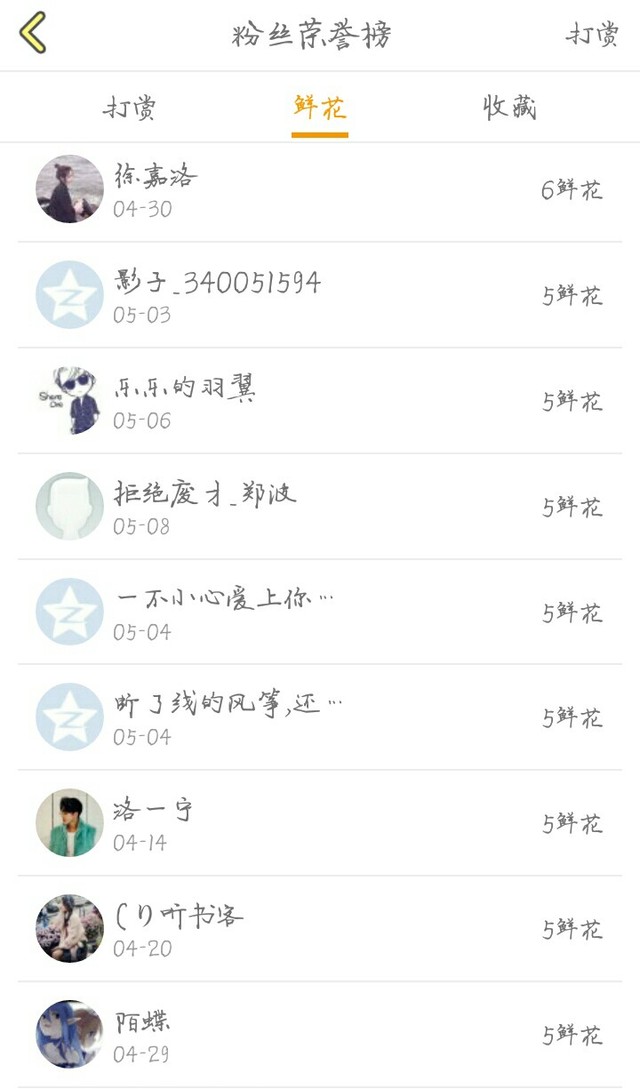View 洛一宁's fan entry

point(320,823)
